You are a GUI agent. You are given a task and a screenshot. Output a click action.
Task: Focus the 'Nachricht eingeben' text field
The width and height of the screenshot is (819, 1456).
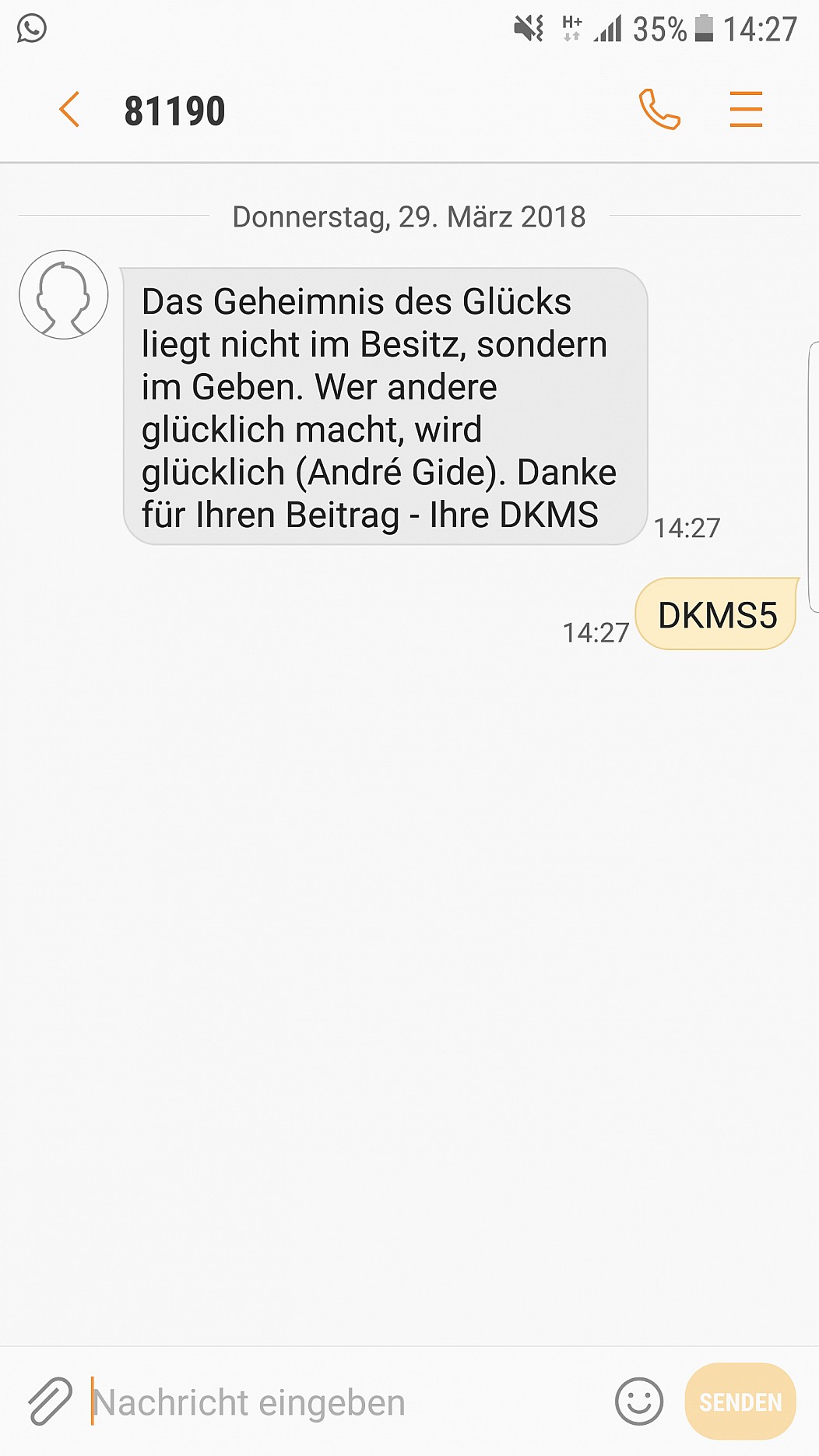pyautogui.click(x=346, y=1402)
